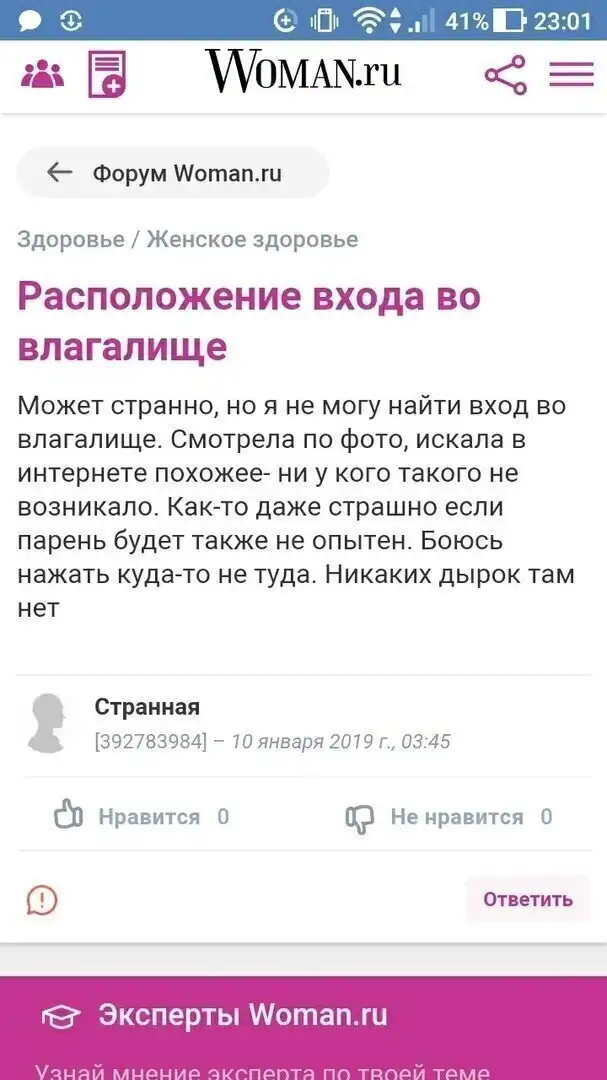This screenshot has width=607, height=1080.
Task: Open the community users icon
Action: tap(42, 75)
